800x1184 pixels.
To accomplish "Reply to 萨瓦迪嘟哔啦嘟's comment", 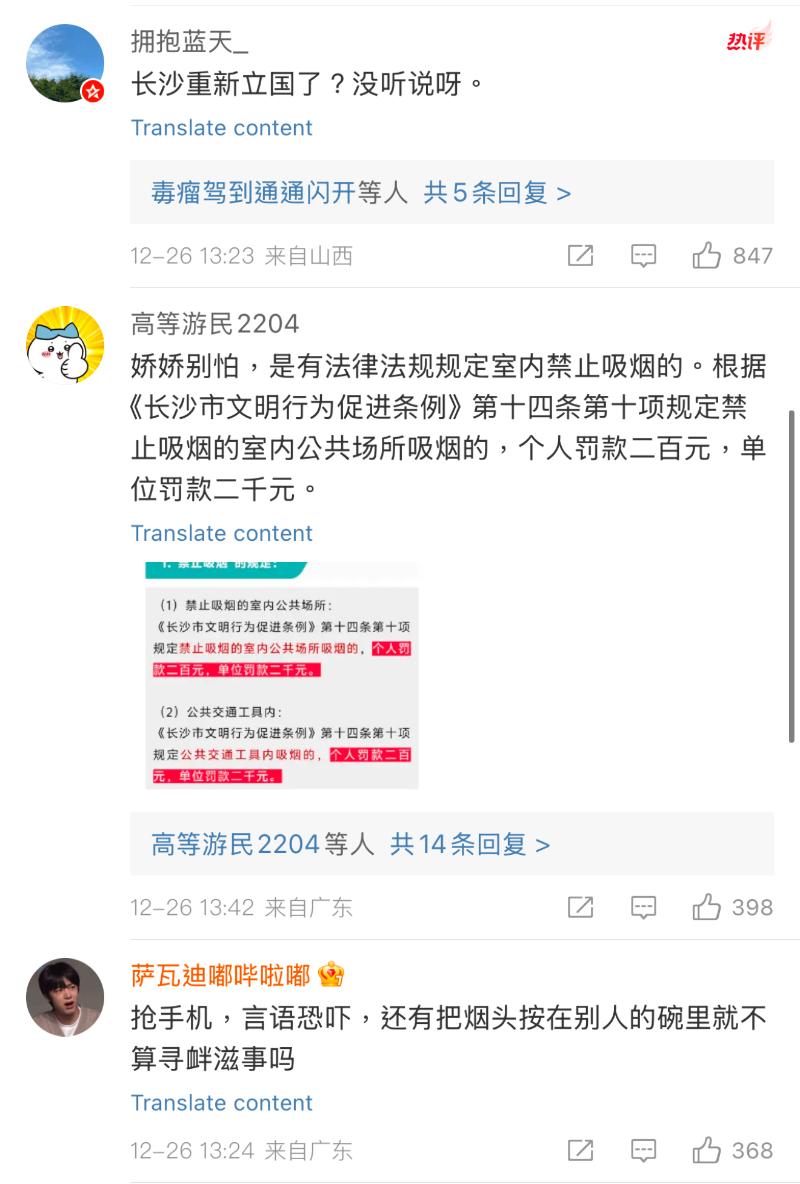I will (x=643, y=1150).
